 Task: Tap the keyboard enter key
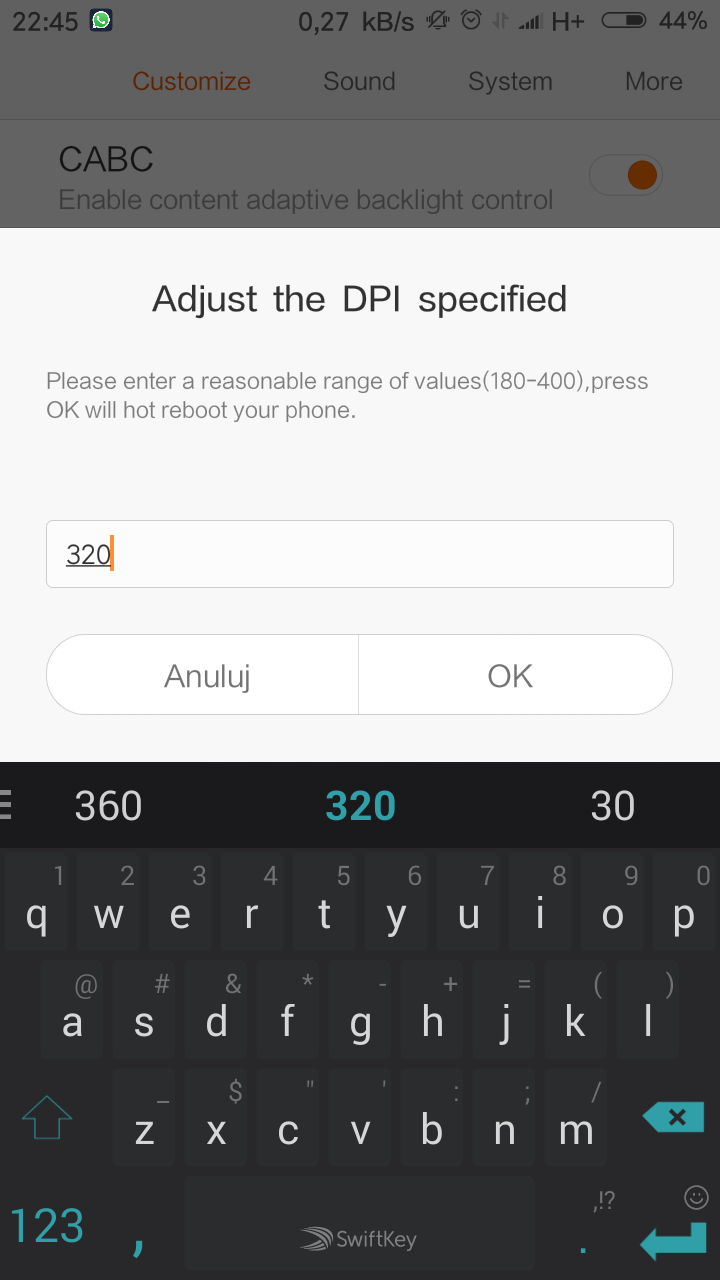[x=671, y=1240]
